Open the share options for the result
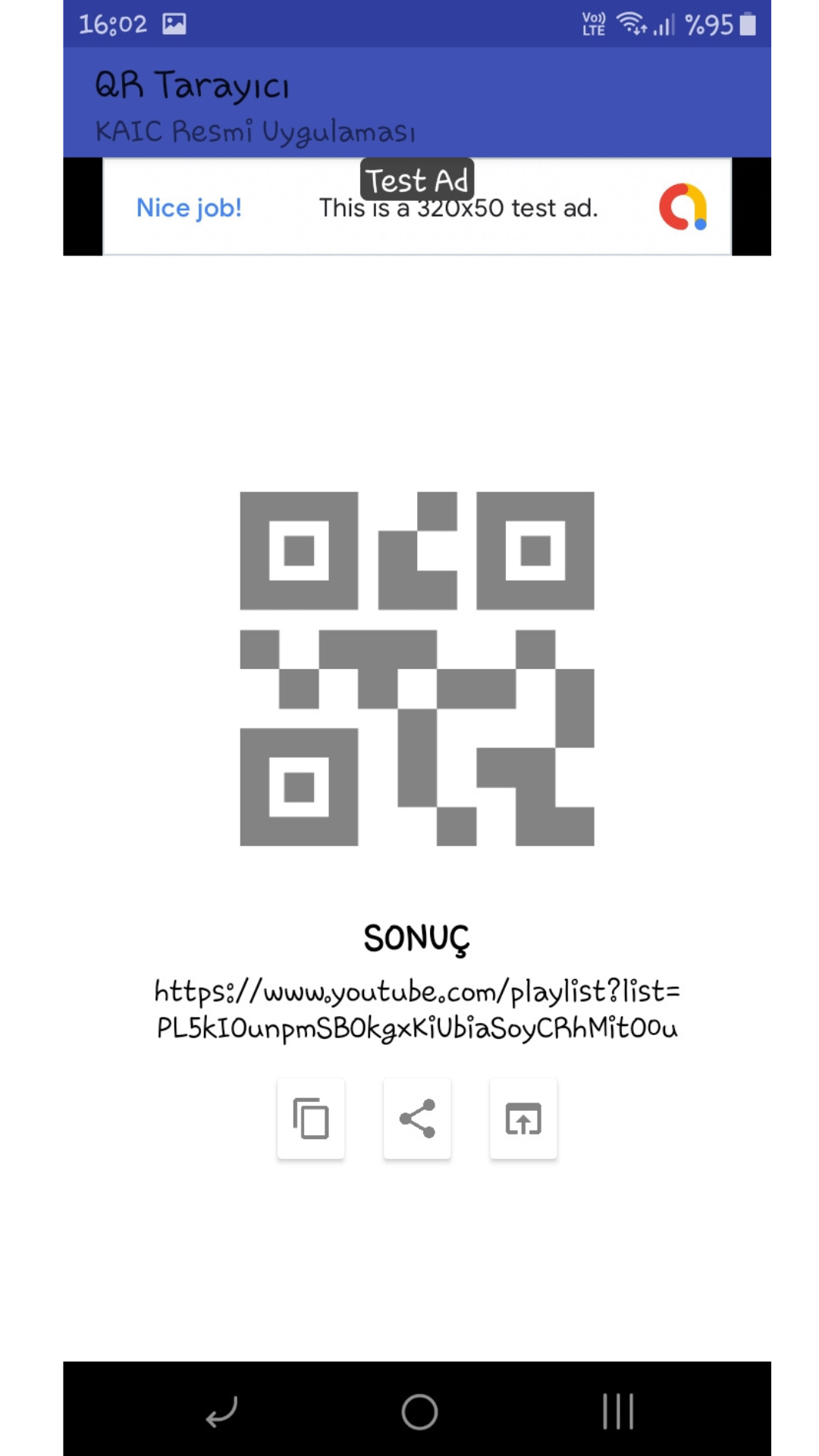 pyautogui.click(x=417, y=1118)
